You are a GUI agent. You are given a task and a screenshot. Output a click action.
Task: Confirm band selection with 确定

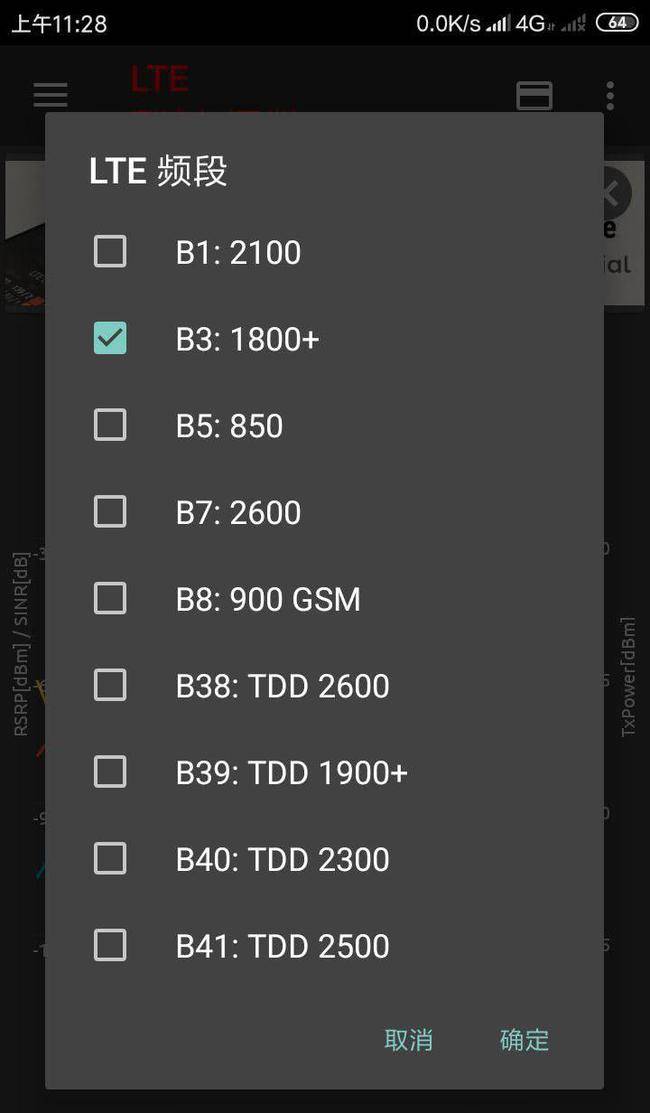pyautogui.click(x=524, y=1040)
